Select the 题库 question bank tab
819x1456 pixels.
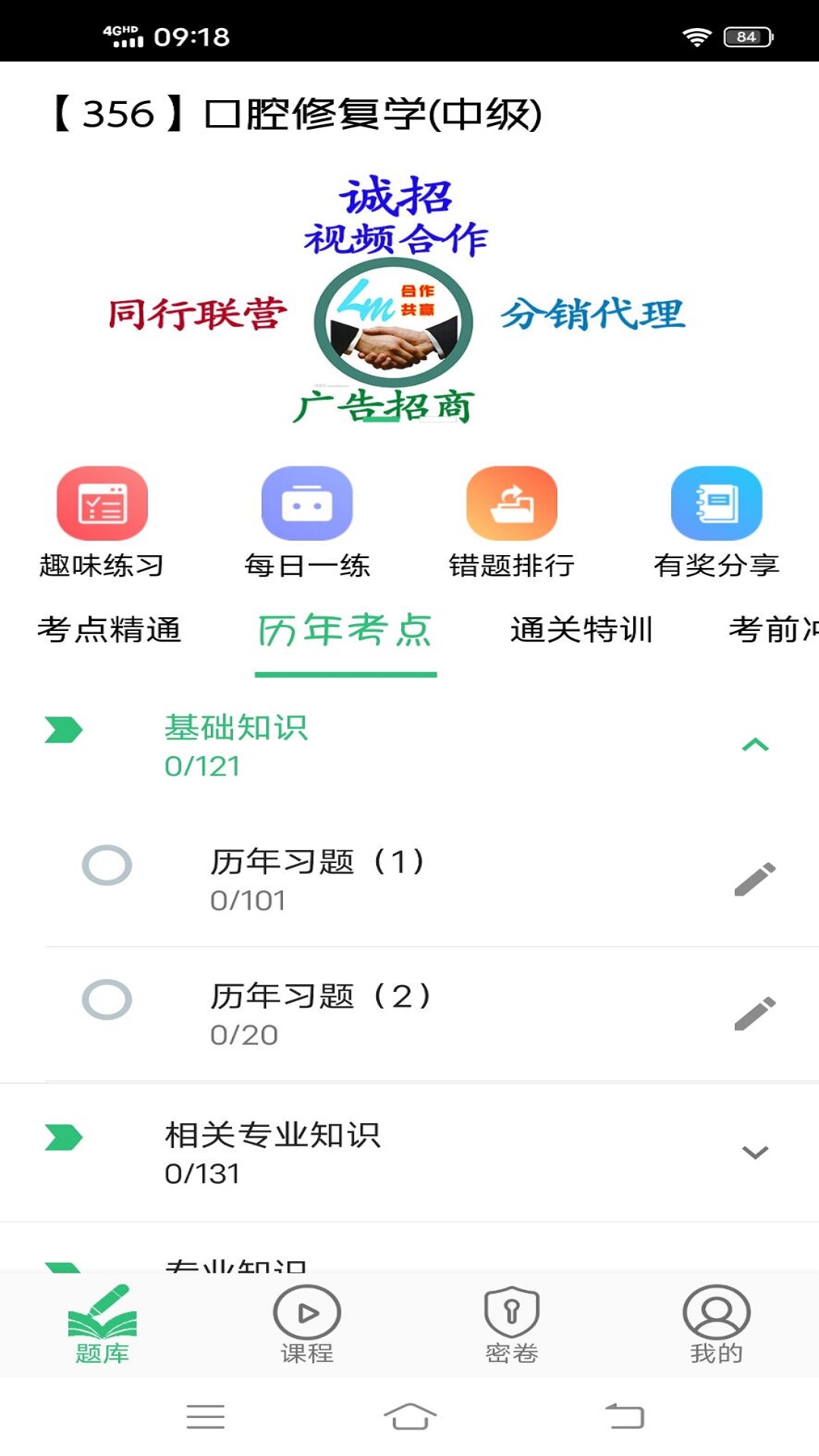[102, 1325]
